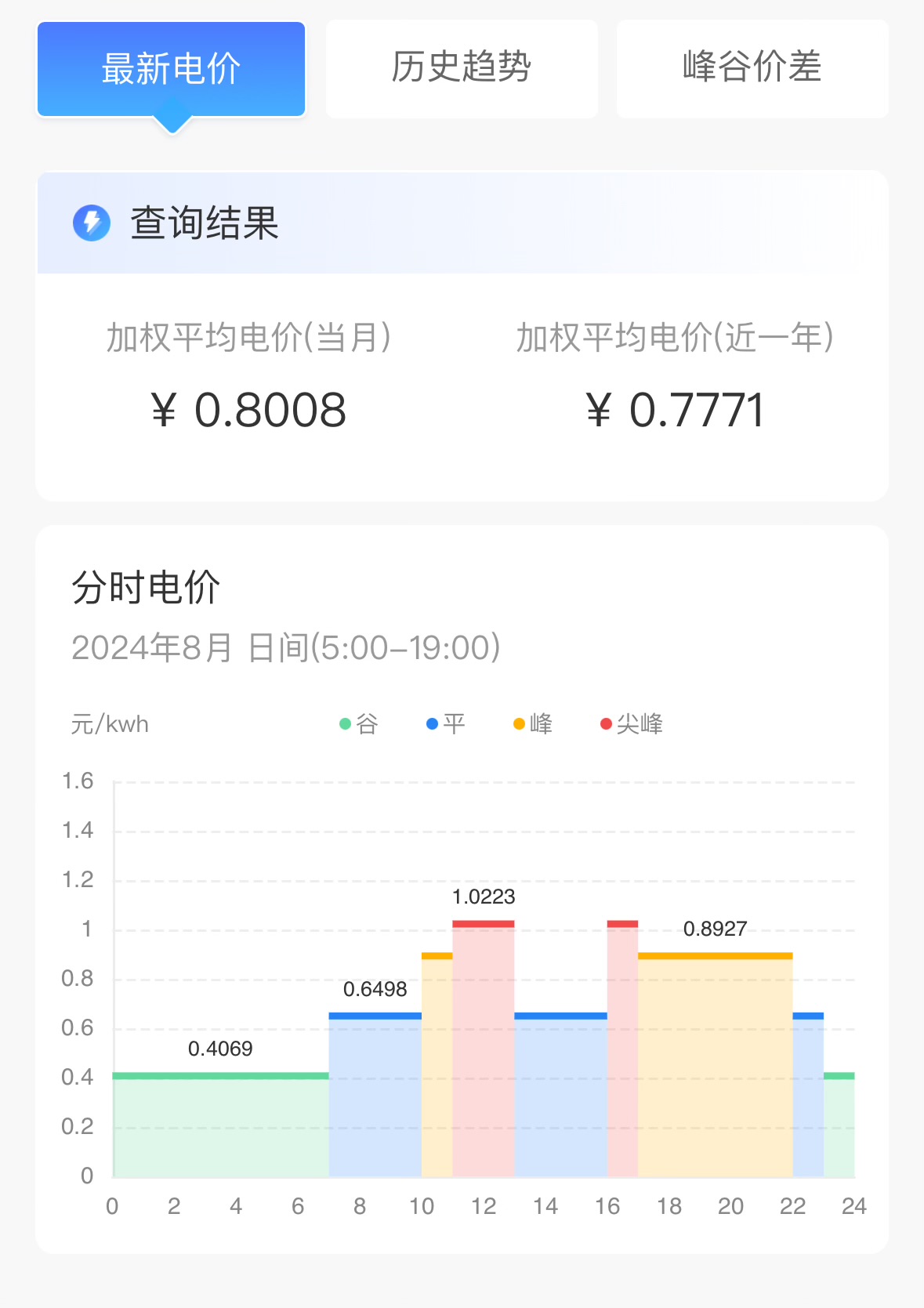Open the 峰谷价差 tab
924x1308 pixels.
pos(752,69)
